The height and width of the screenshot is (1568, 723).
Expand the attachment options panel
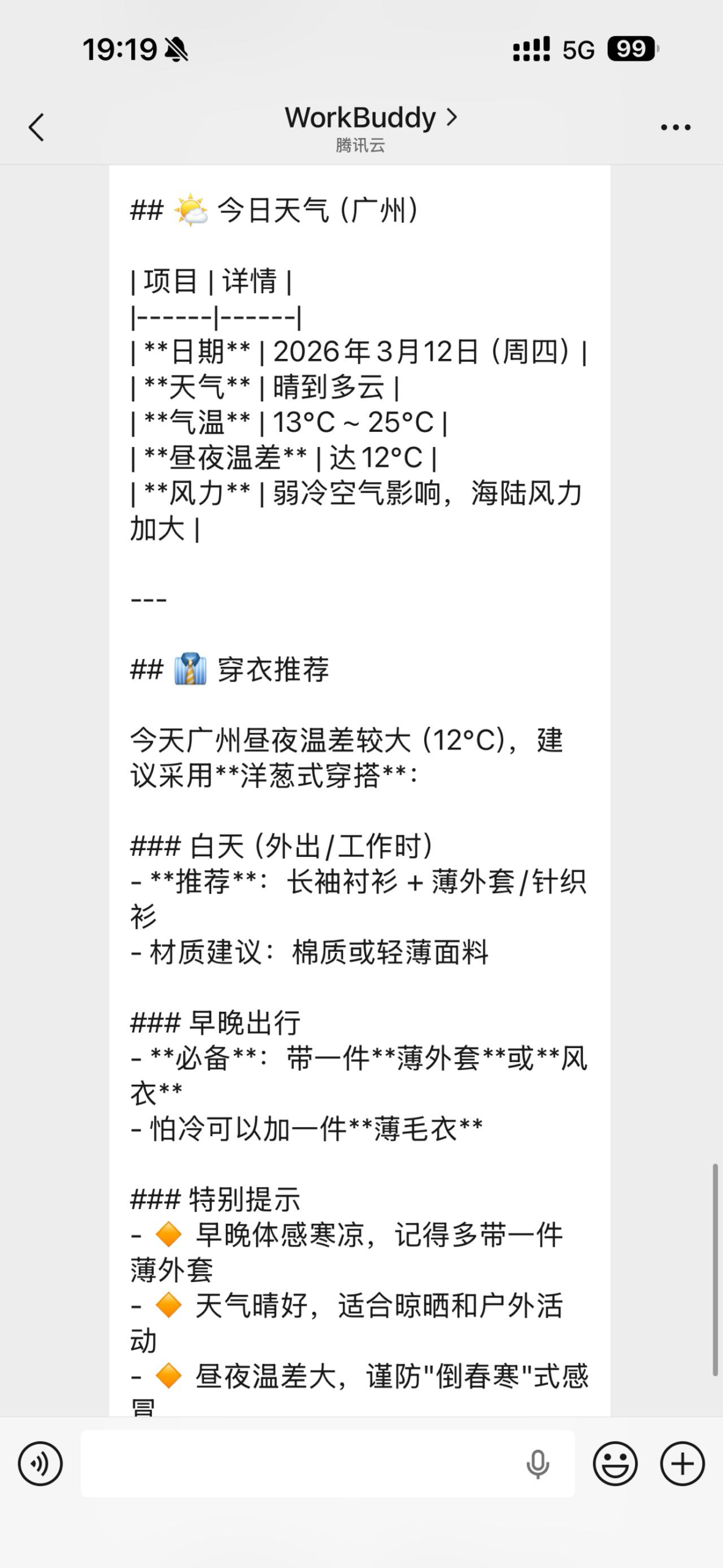(x=681, y=1464)
